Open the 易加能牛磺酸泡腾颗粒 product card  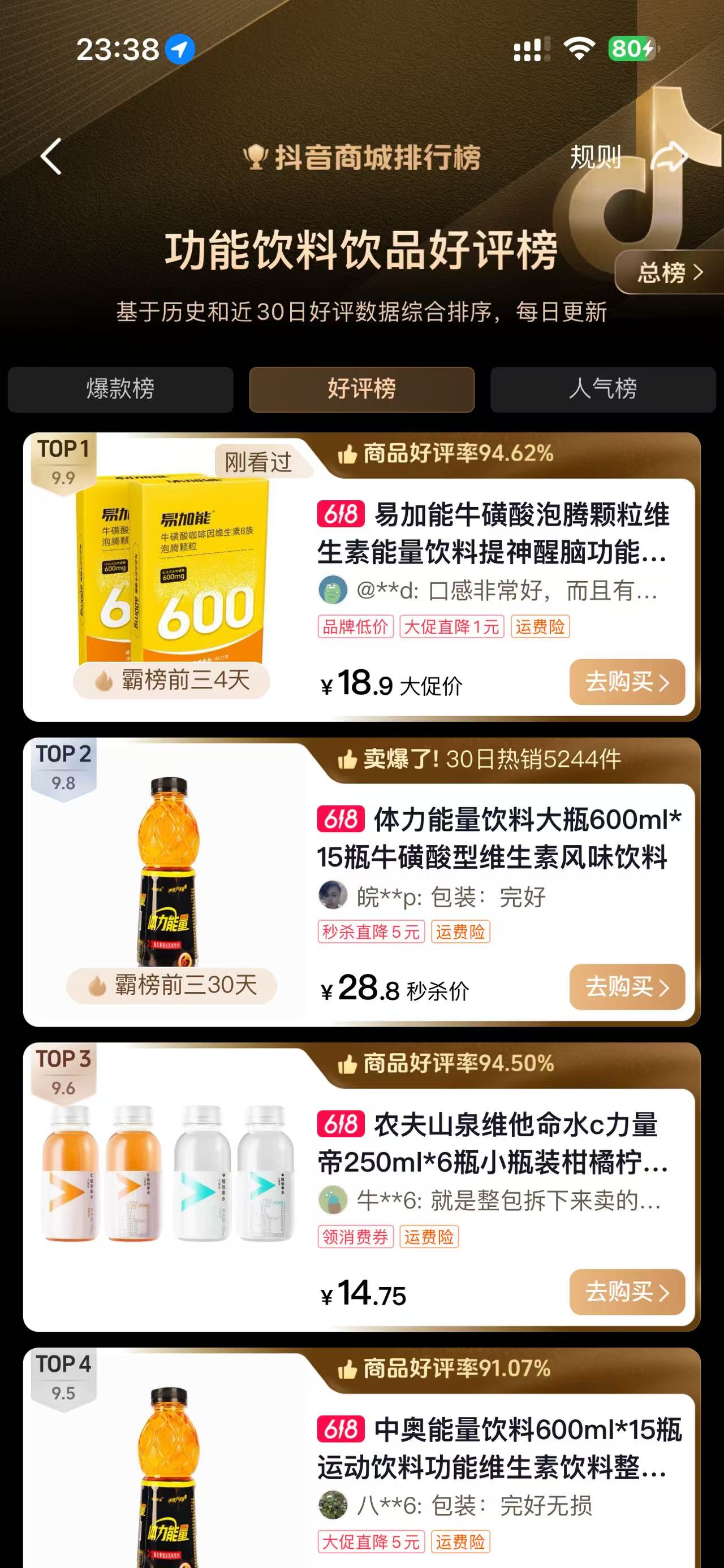(x=492, y=533)
